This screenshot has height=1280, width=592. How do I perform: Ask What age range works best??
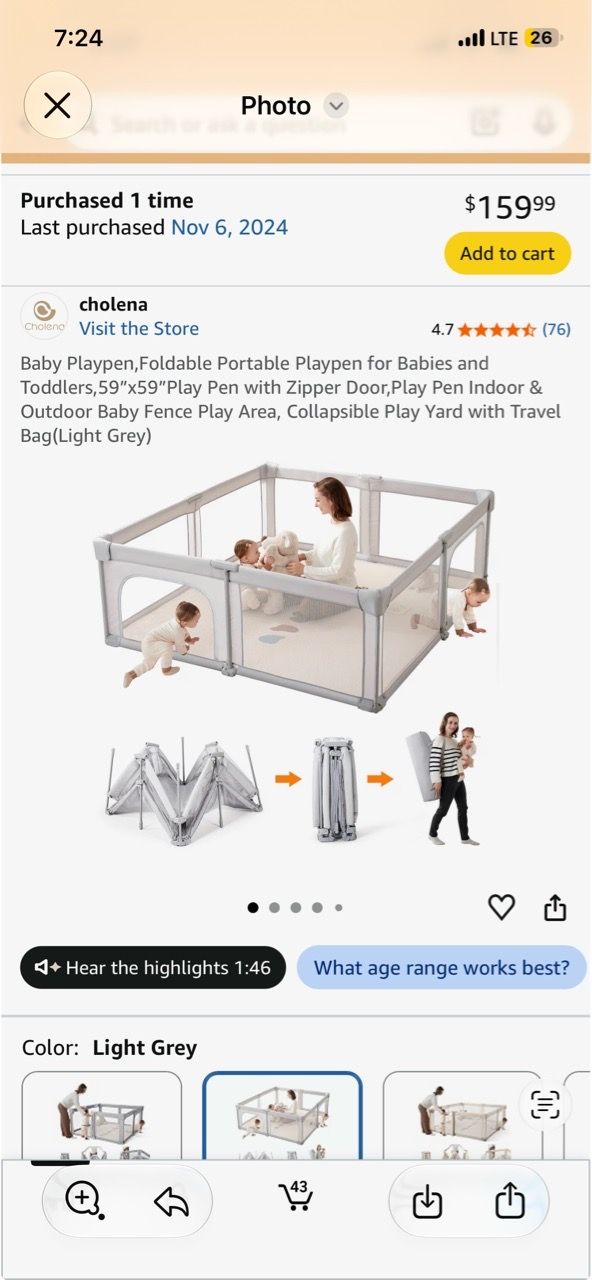click(441, 967)
